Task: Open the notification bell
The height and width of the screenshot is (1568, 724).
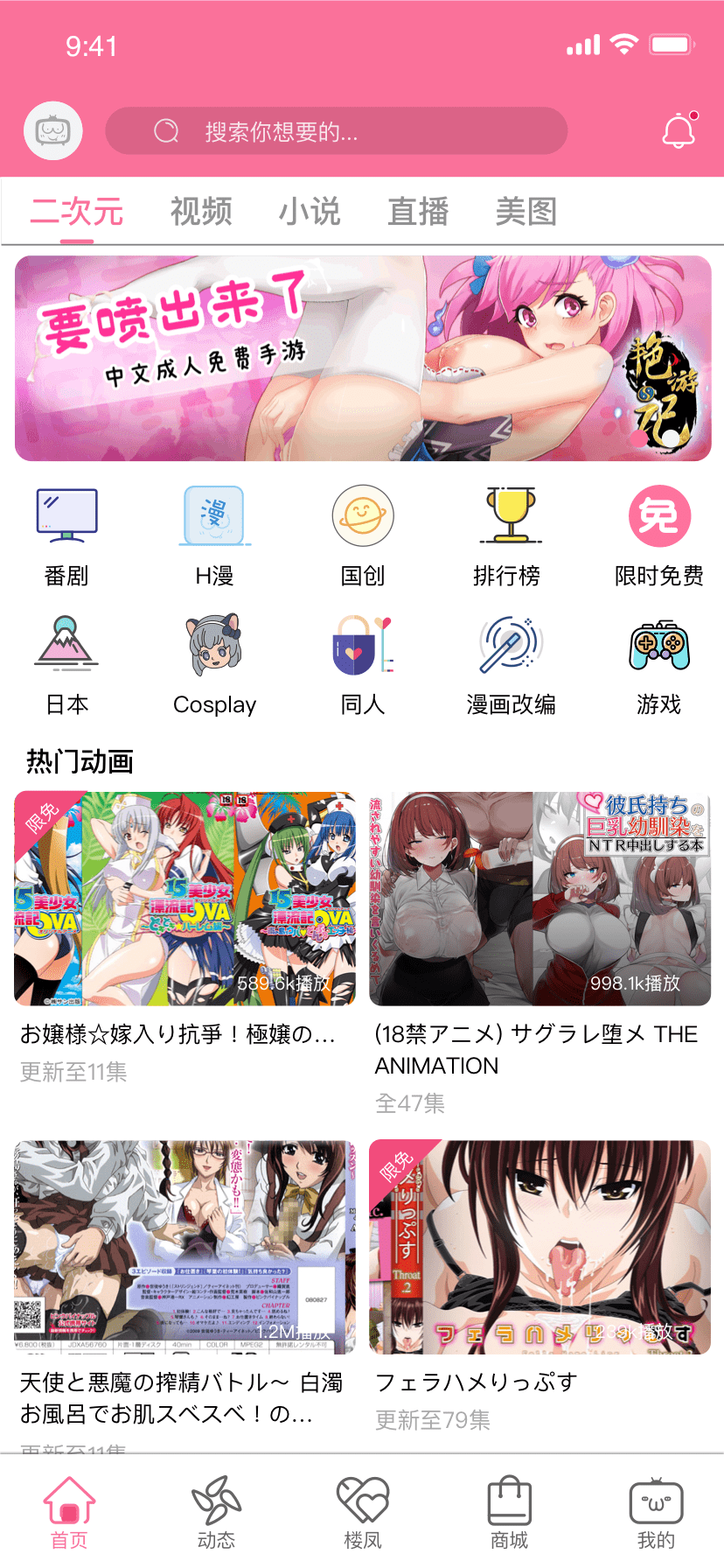Action: [x=679, y=130]
